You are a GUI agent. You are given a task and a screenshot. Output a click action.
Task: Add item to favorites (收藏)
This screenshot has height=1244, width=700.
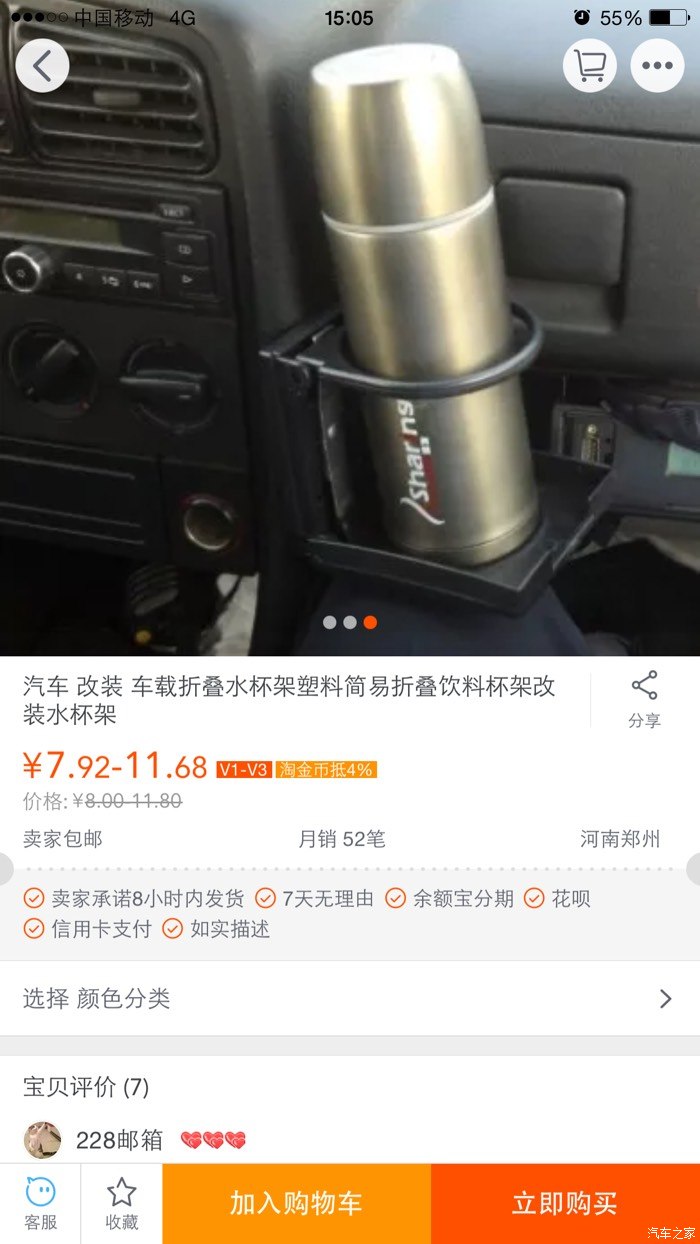coord(121,1203)
